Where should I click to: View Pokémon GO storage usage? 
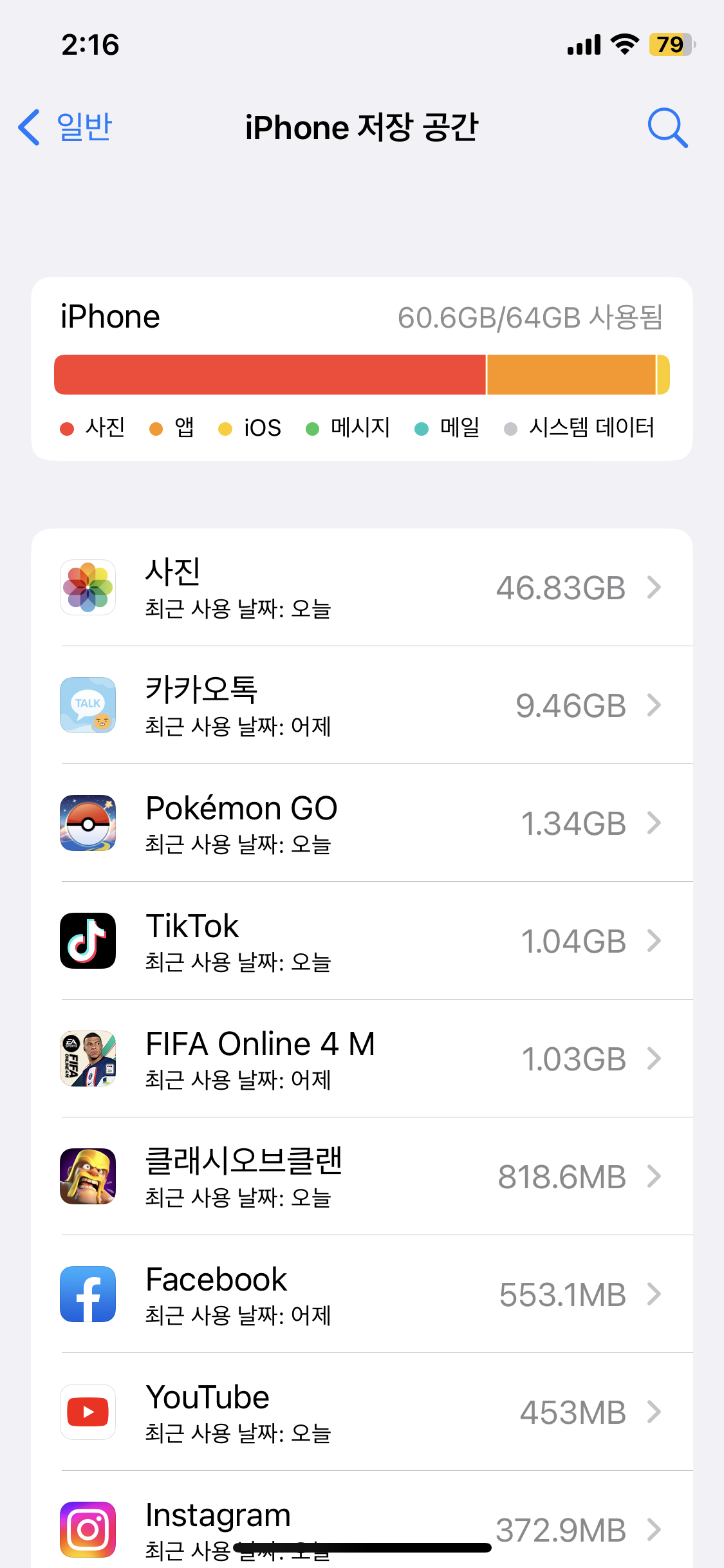click(x=362, y=823)
